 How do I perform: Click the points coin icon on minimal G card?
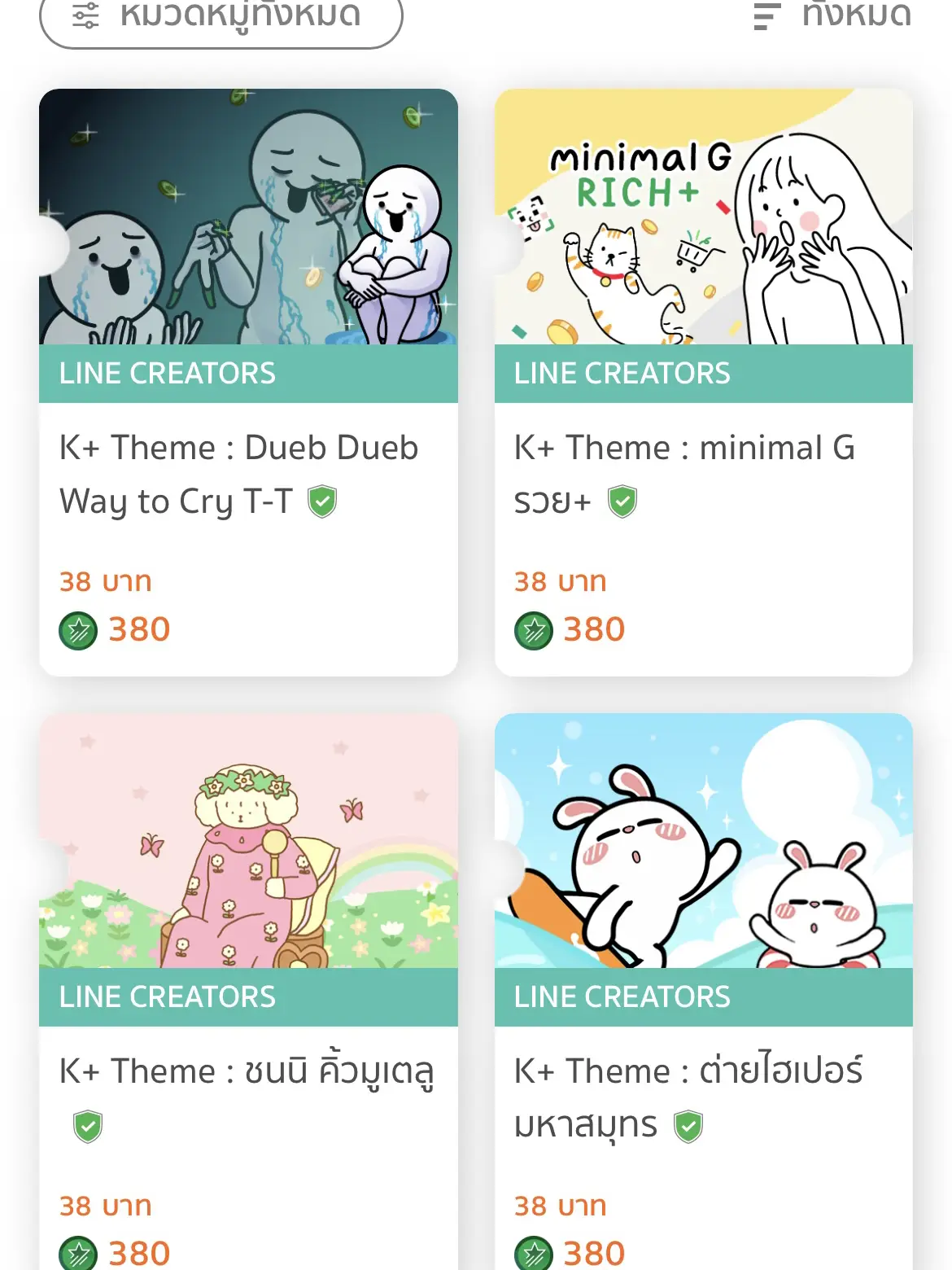(532, 628)
